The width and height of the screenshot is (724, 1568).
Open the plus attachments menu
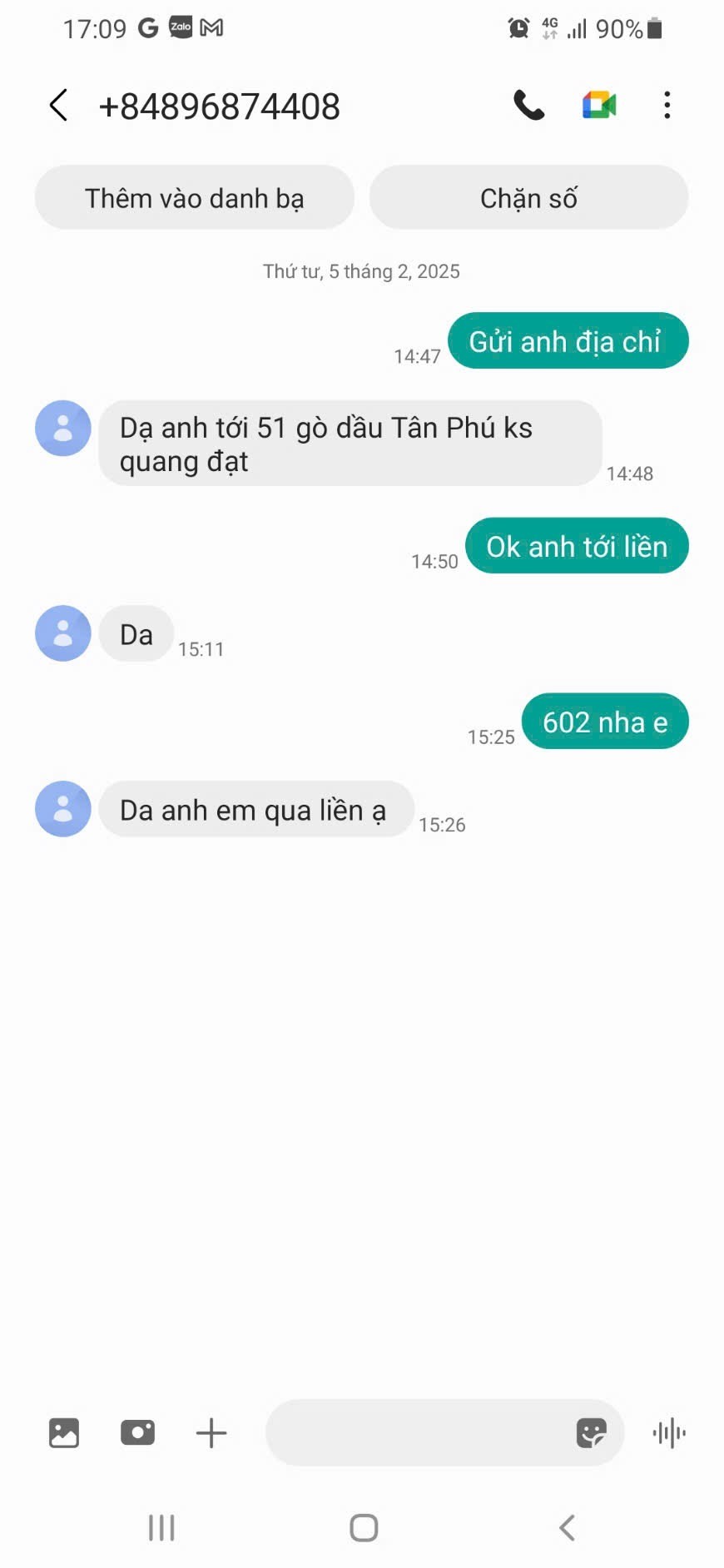click(x=211, y=1432)
